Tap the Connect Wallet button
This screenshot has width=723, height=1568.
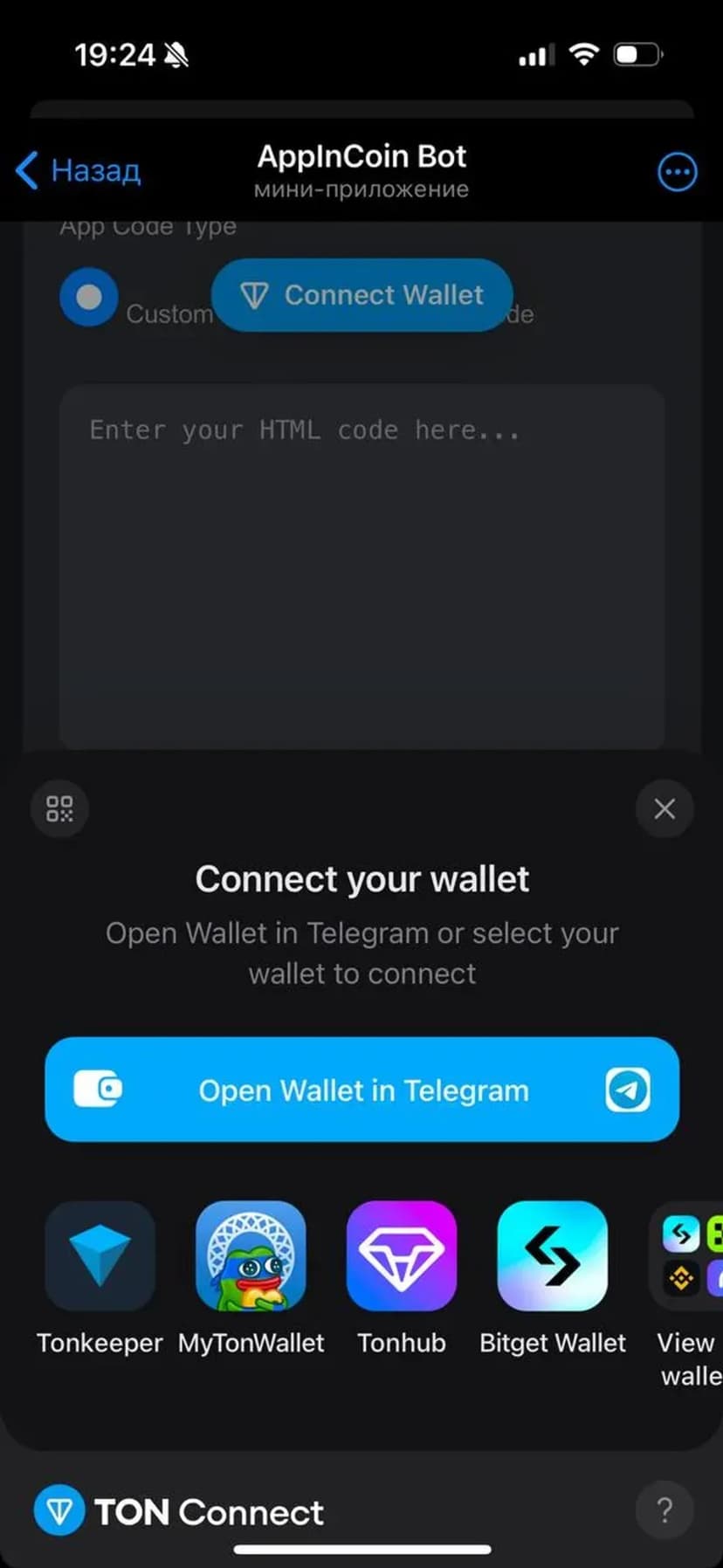coord(361,295)
